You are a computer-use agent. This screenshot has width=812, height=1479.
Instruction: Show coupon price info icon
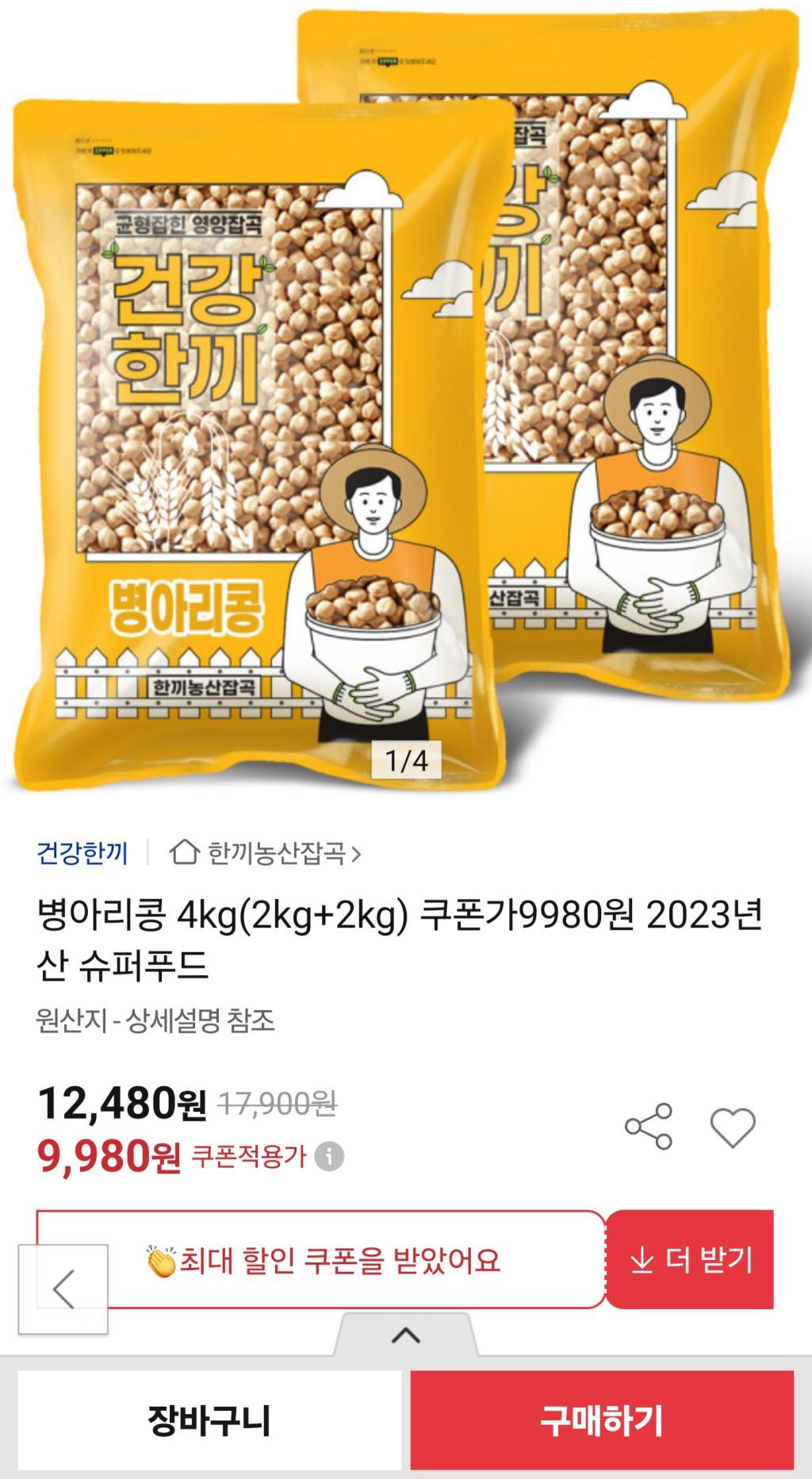coord(329,1156)
